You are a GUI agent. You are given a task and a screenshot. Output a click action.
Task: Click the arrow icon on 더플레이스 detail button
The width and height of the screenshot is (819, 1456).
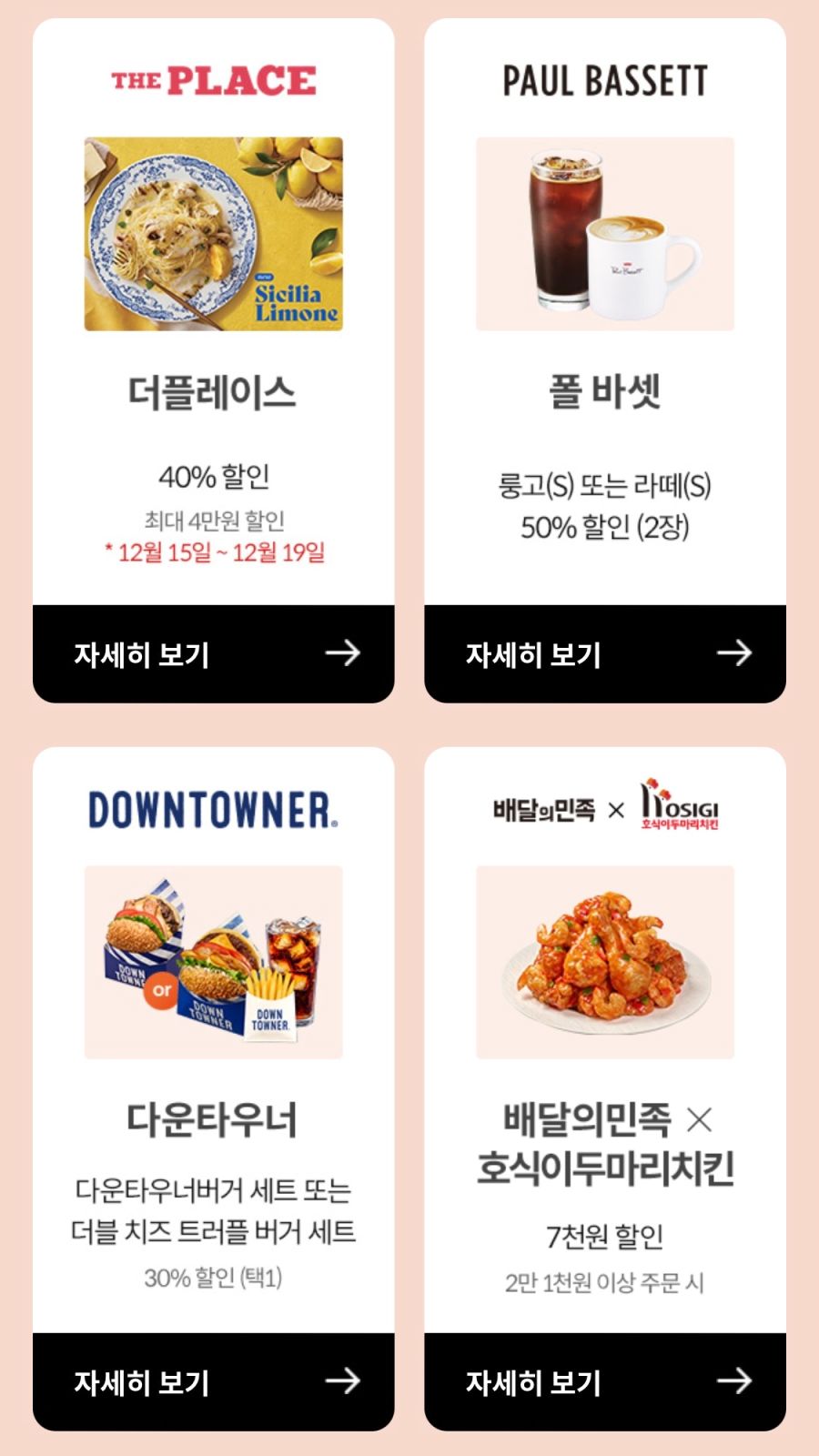[343, 653]
